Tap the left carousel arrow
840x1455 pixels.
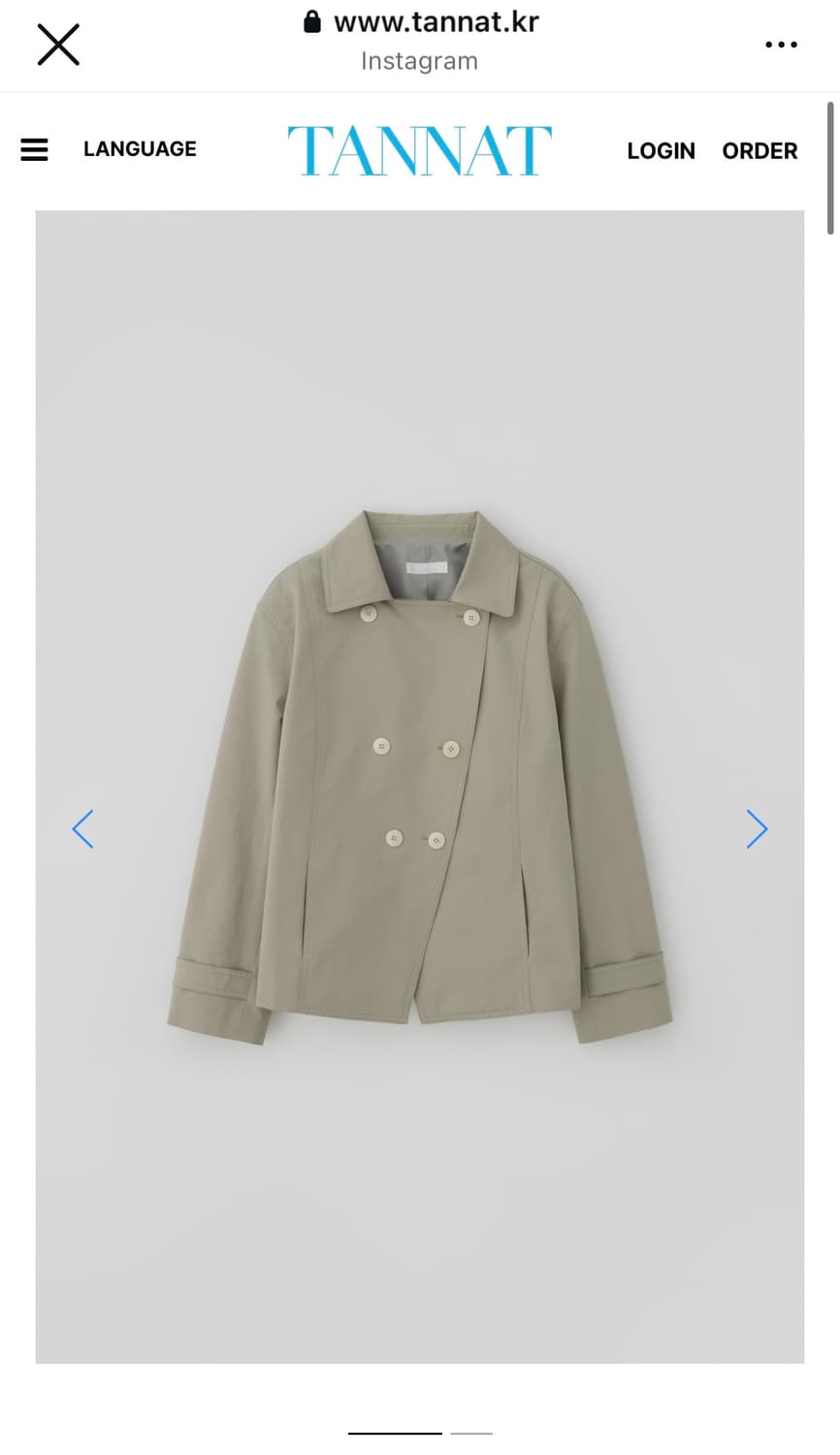pos(82,829)
